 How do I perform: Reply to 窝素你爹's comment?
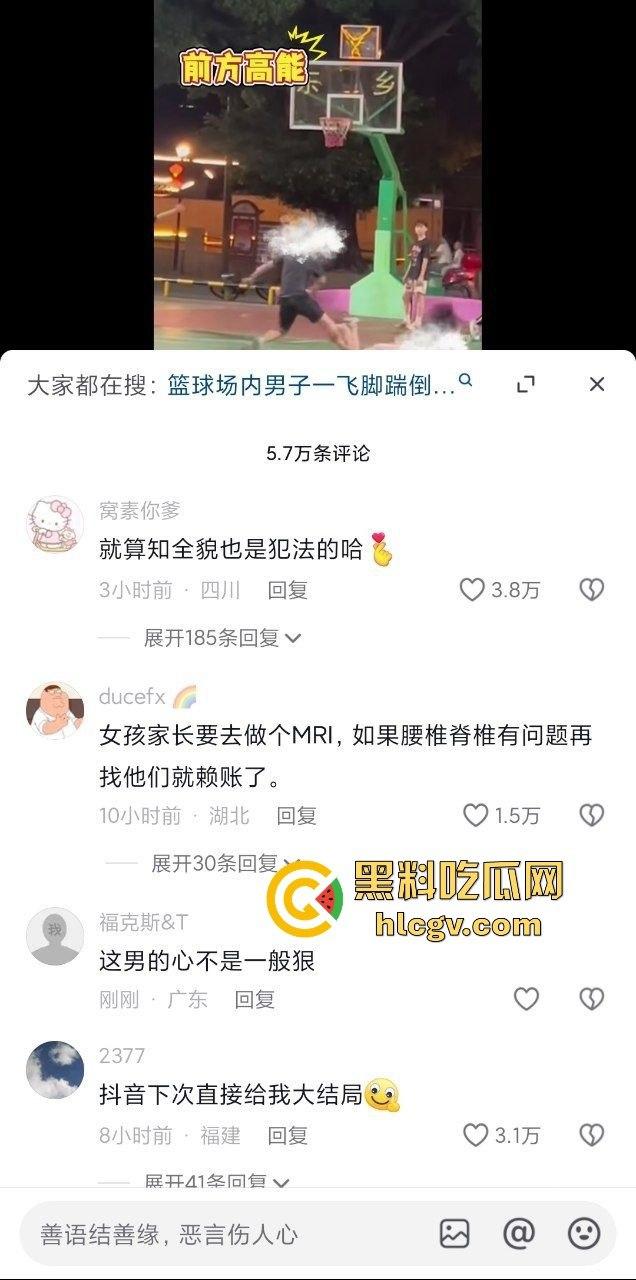point(287,590)
